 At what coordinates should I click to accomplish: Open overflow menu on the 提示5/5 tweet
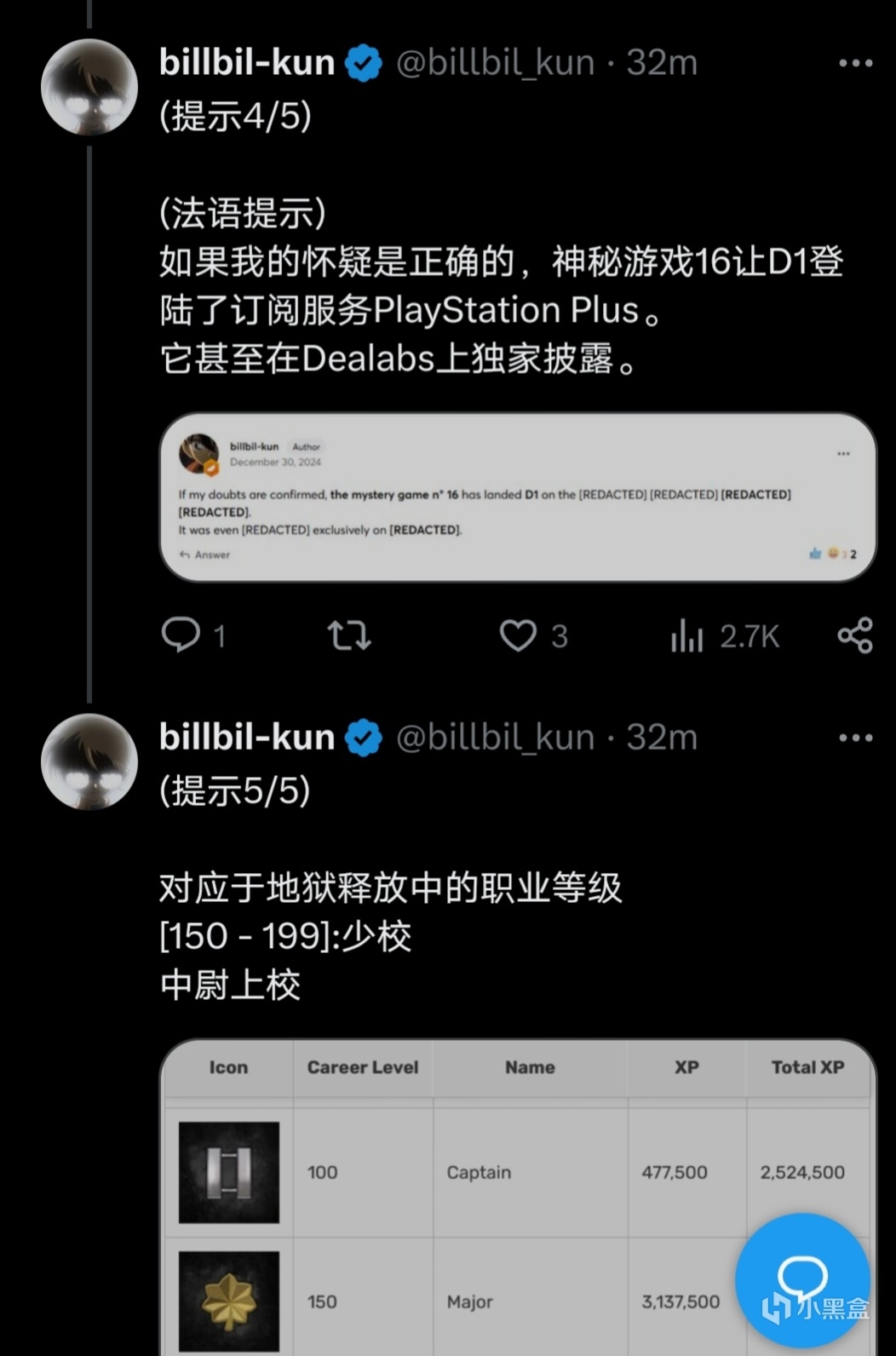[x=855, y=738]
